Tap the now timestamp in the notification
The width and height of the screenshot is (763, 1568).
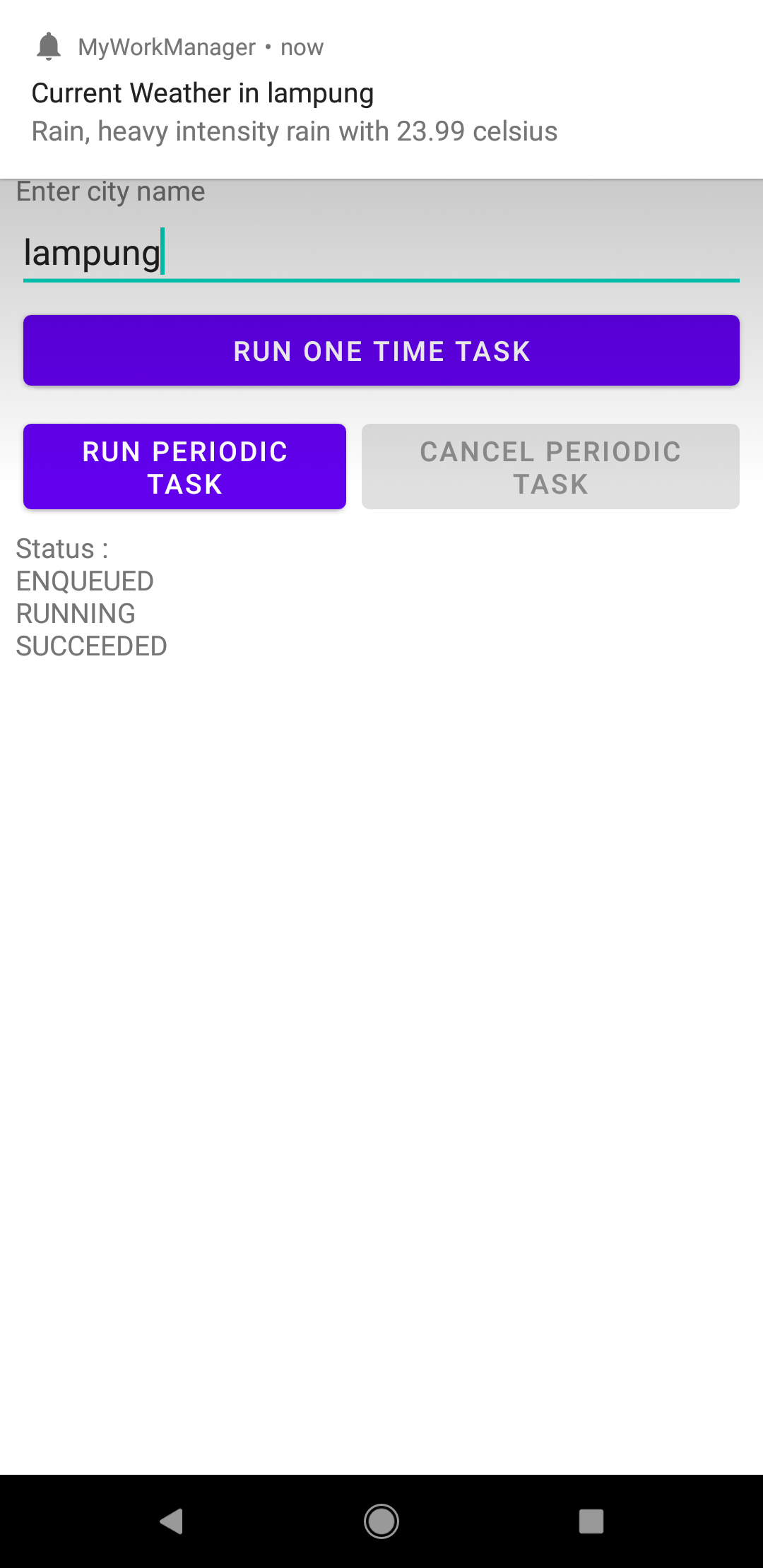coord(302,47)
